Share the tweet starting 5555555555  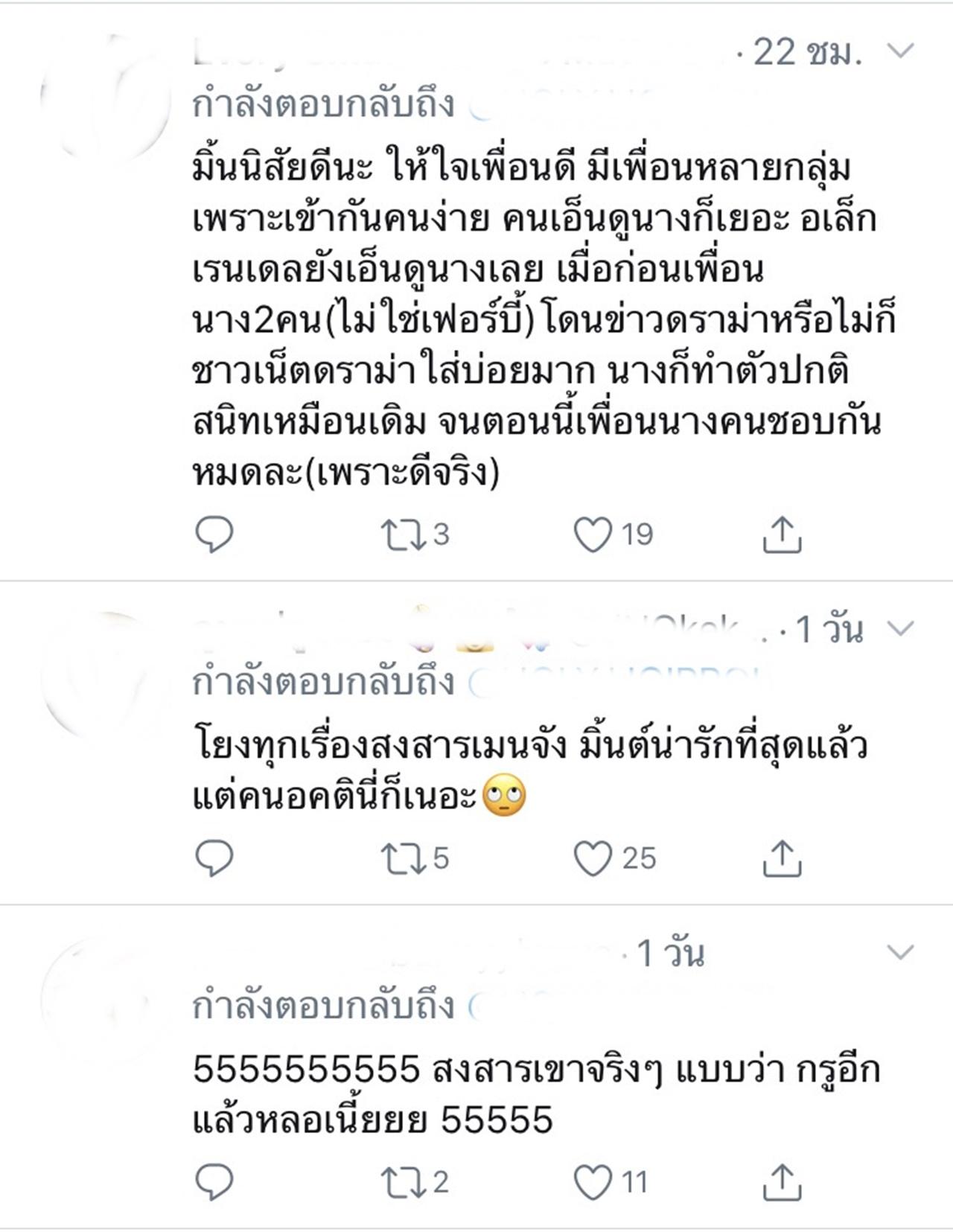782,1182
